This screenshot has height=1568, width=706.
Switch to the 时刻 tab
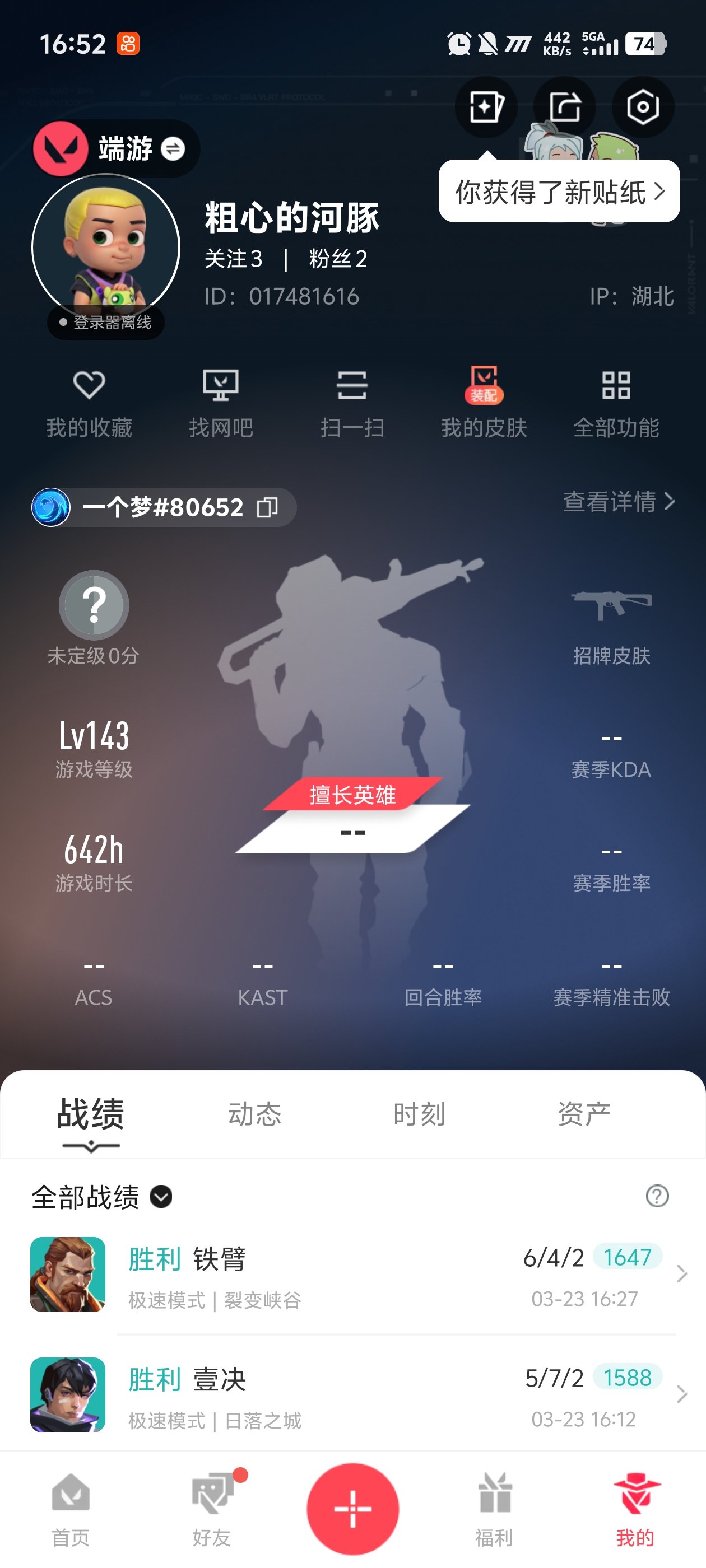(x=419, y=1114)
